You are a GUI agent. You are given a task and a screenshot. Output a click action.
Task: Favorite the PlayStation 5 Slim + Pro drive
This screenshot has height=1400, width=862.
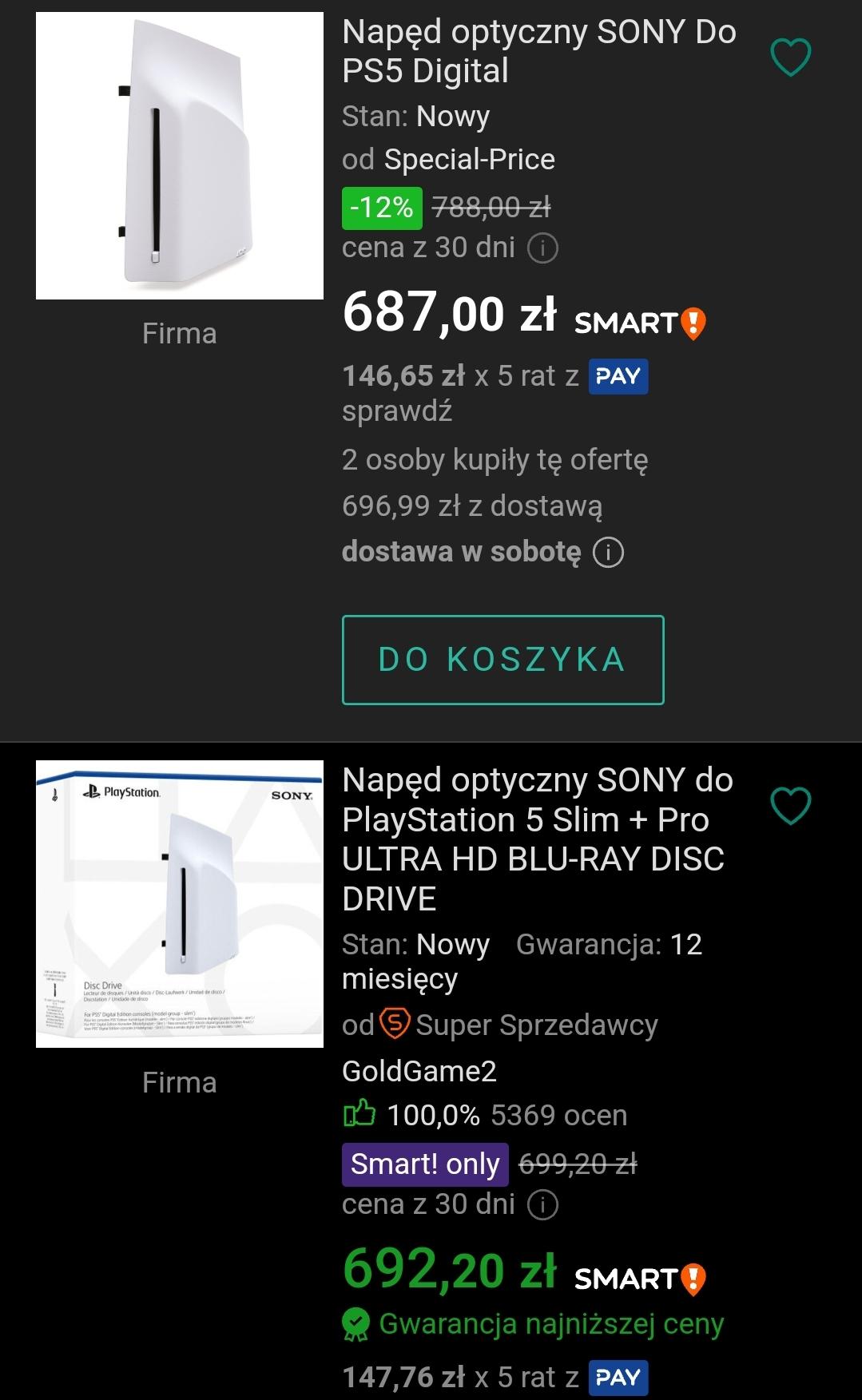click(790, 806)
